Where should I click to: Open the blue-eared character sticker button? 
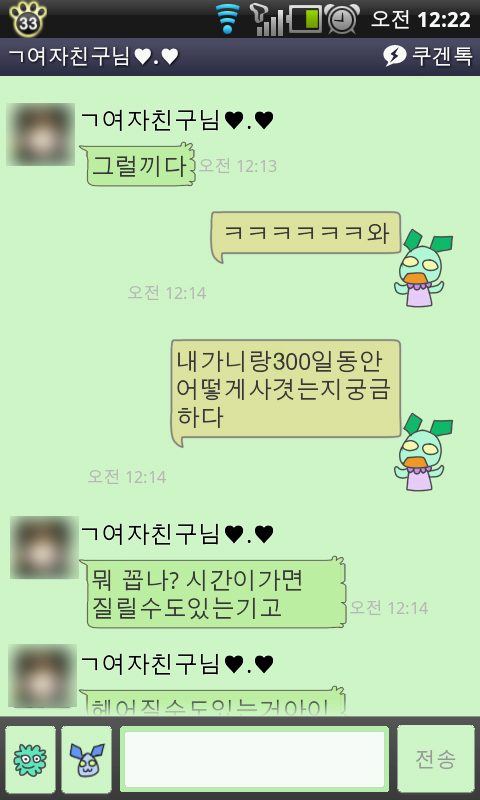(86, 760)
